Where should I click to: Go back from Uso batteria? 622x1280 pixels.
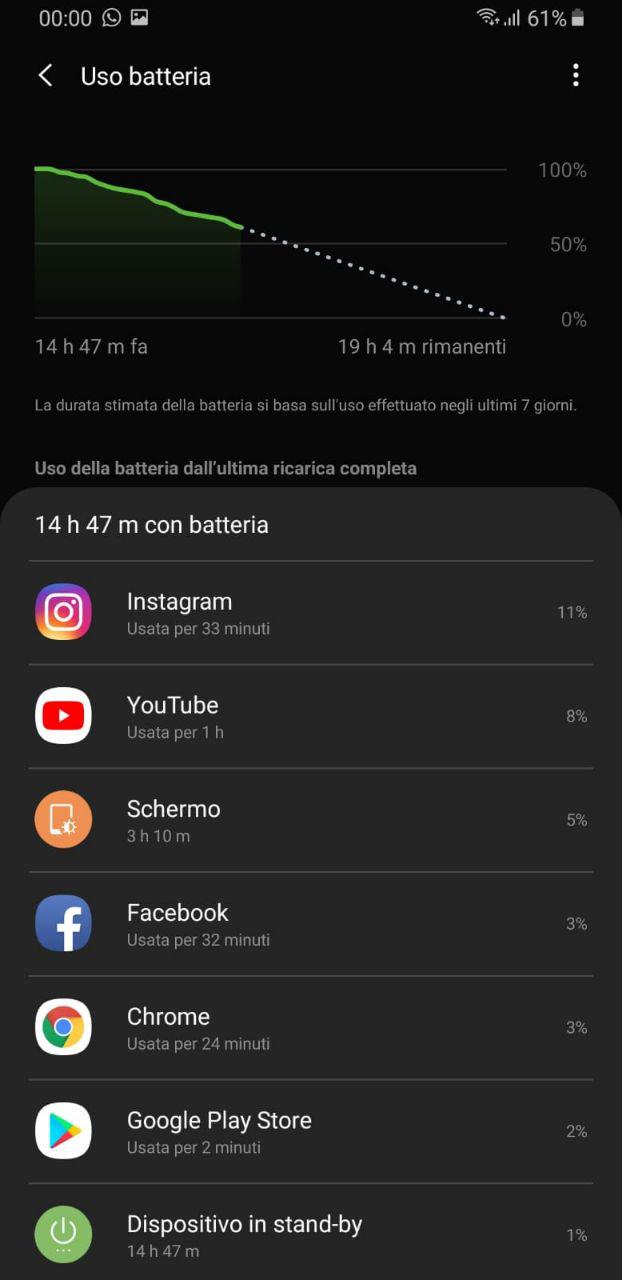[45, 76]
